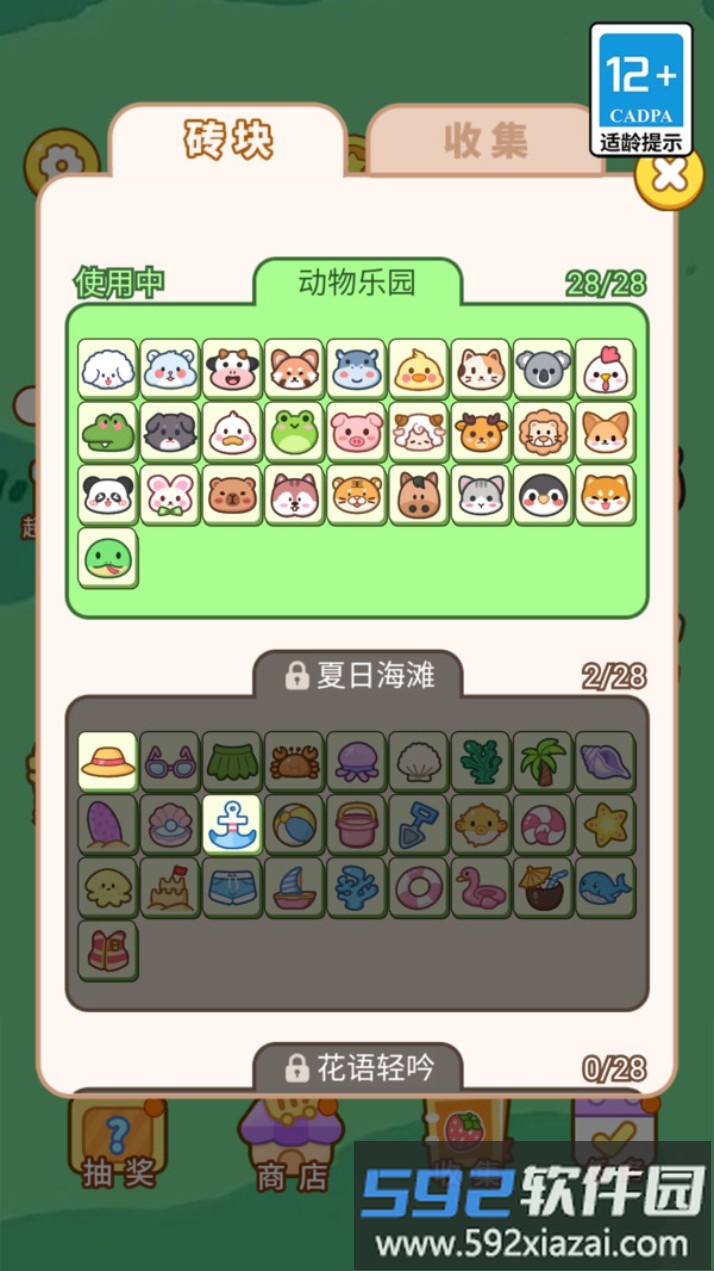Select the life jacket tile
The height and width of the screenshot is (1271, 714).
coord(108,950)
